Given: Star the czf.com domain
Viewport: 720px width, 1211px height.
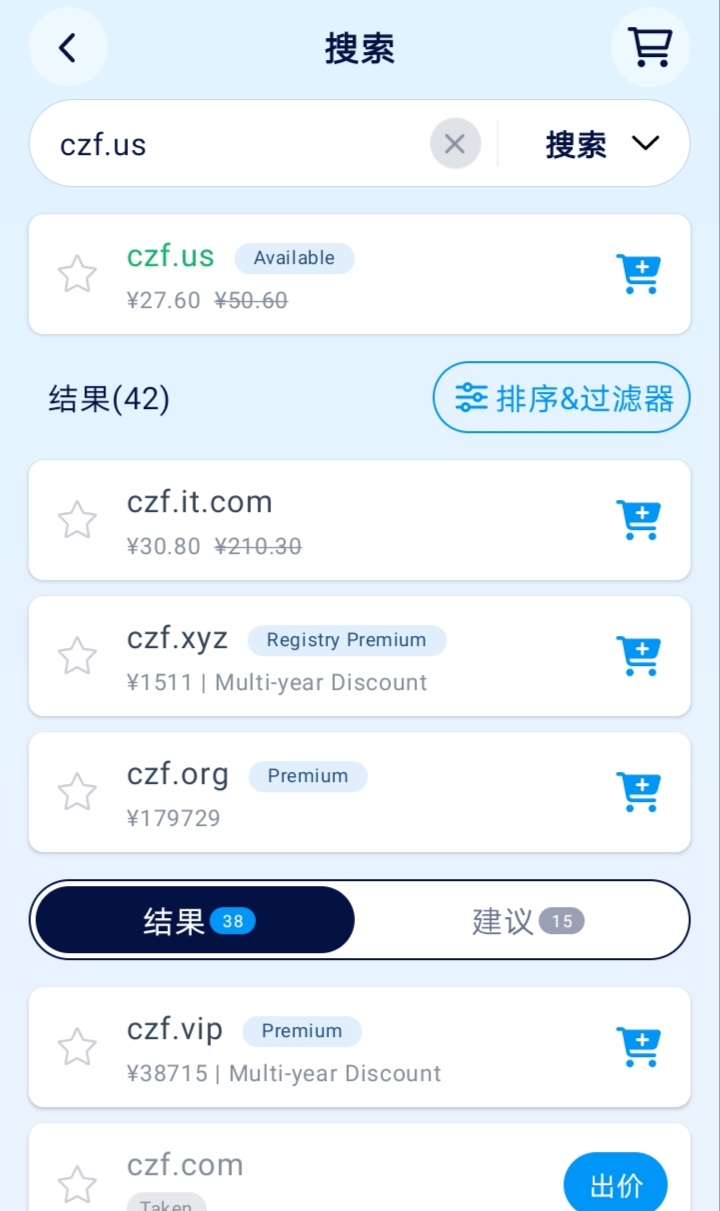Looking at the screenshot, I should click(x=77, y=1185).
